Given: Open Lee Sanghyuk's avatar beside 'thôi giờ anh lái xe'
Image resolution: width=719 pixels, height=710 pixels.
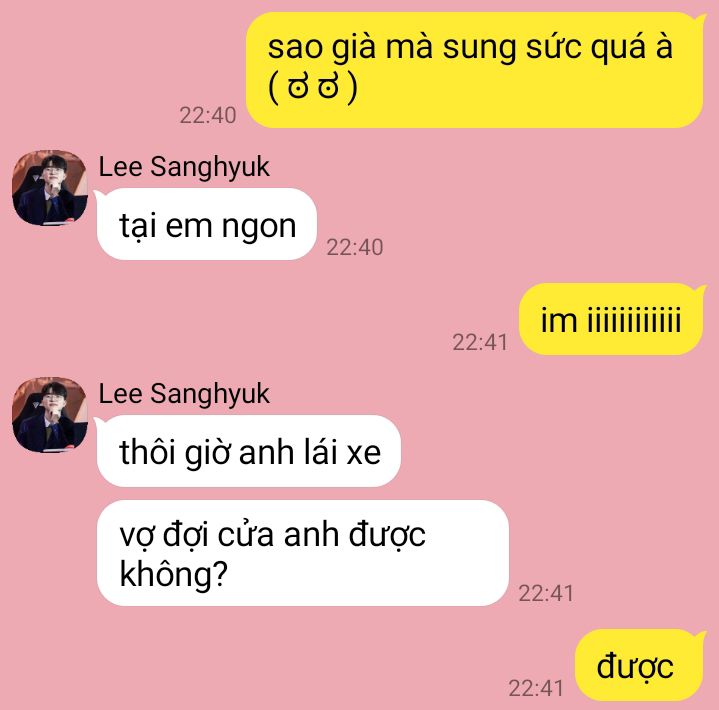Looking at the screenshot, I should tap(50, 415).
